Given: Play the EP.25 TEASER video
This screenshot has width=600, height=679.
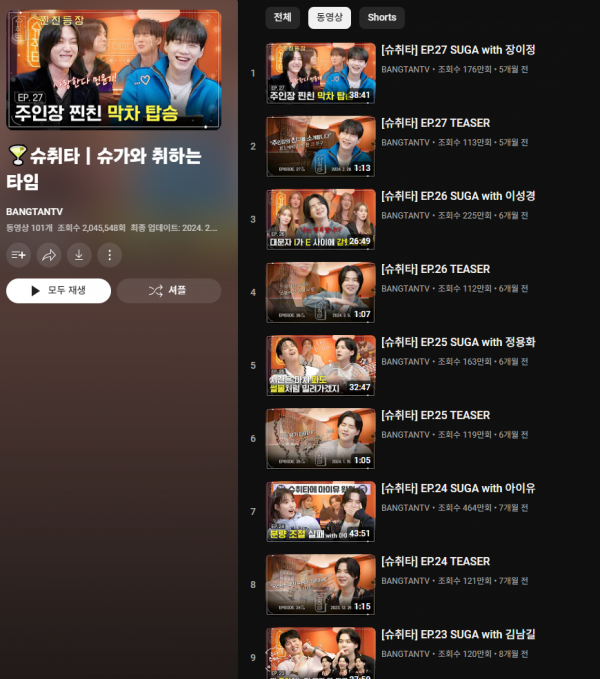Looking at the screenshot, I should 436,415.
